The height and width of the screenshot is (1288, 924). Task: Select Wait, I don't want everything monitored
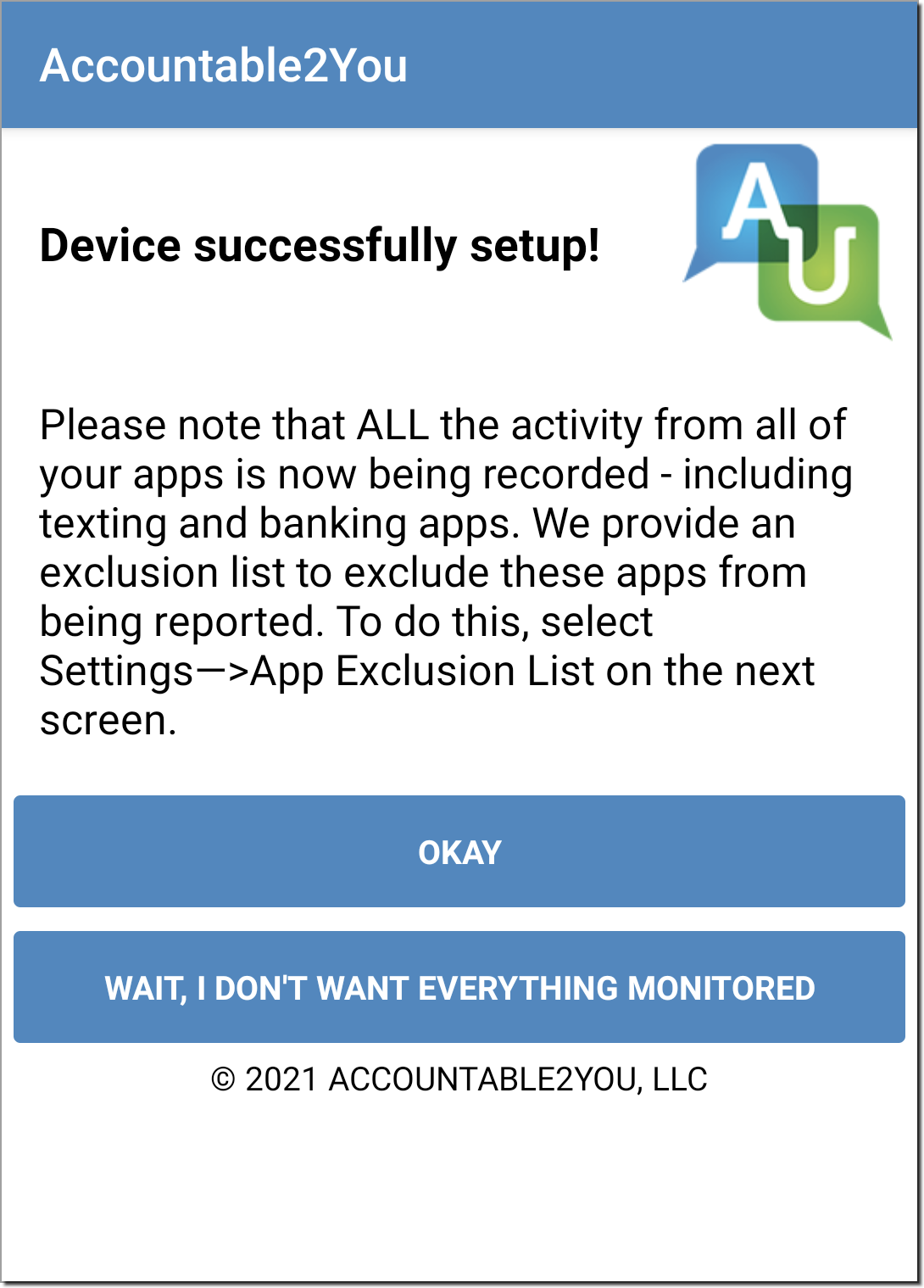459,987
